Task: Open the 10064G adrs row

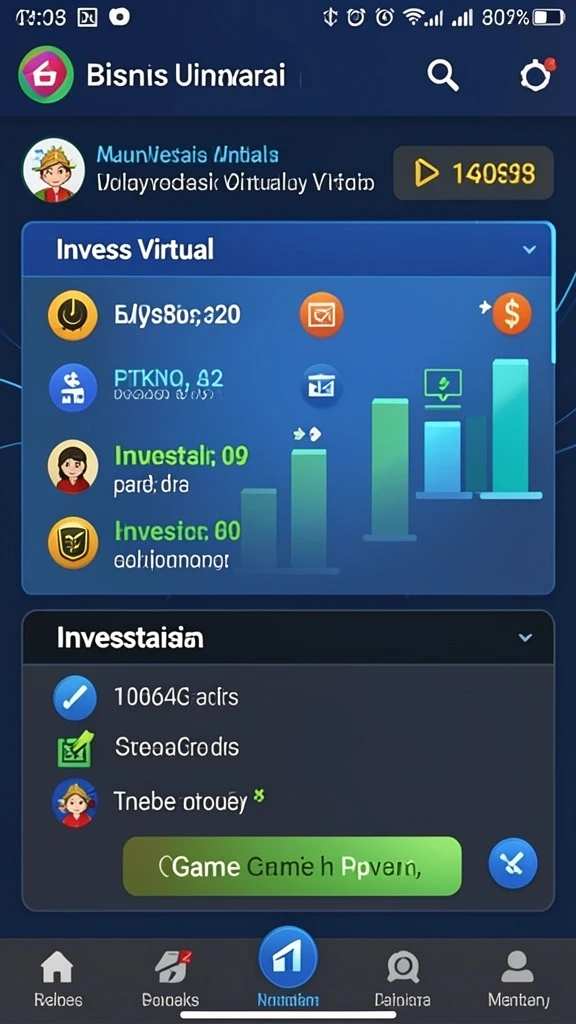Action: (x=146, y=697)
